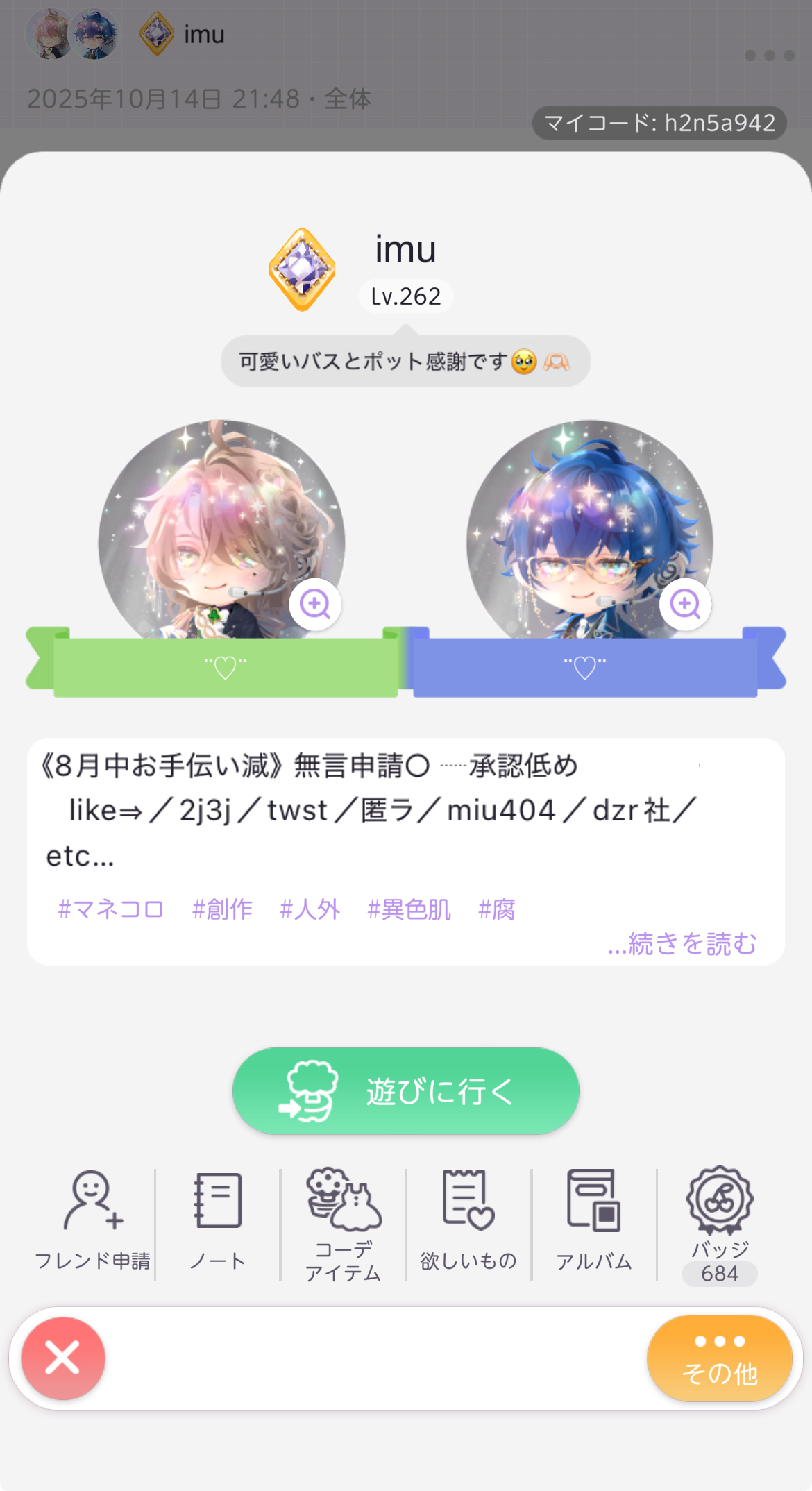Close the profile with the red X
812x1491 pixels.
[x=63, y=1358]
